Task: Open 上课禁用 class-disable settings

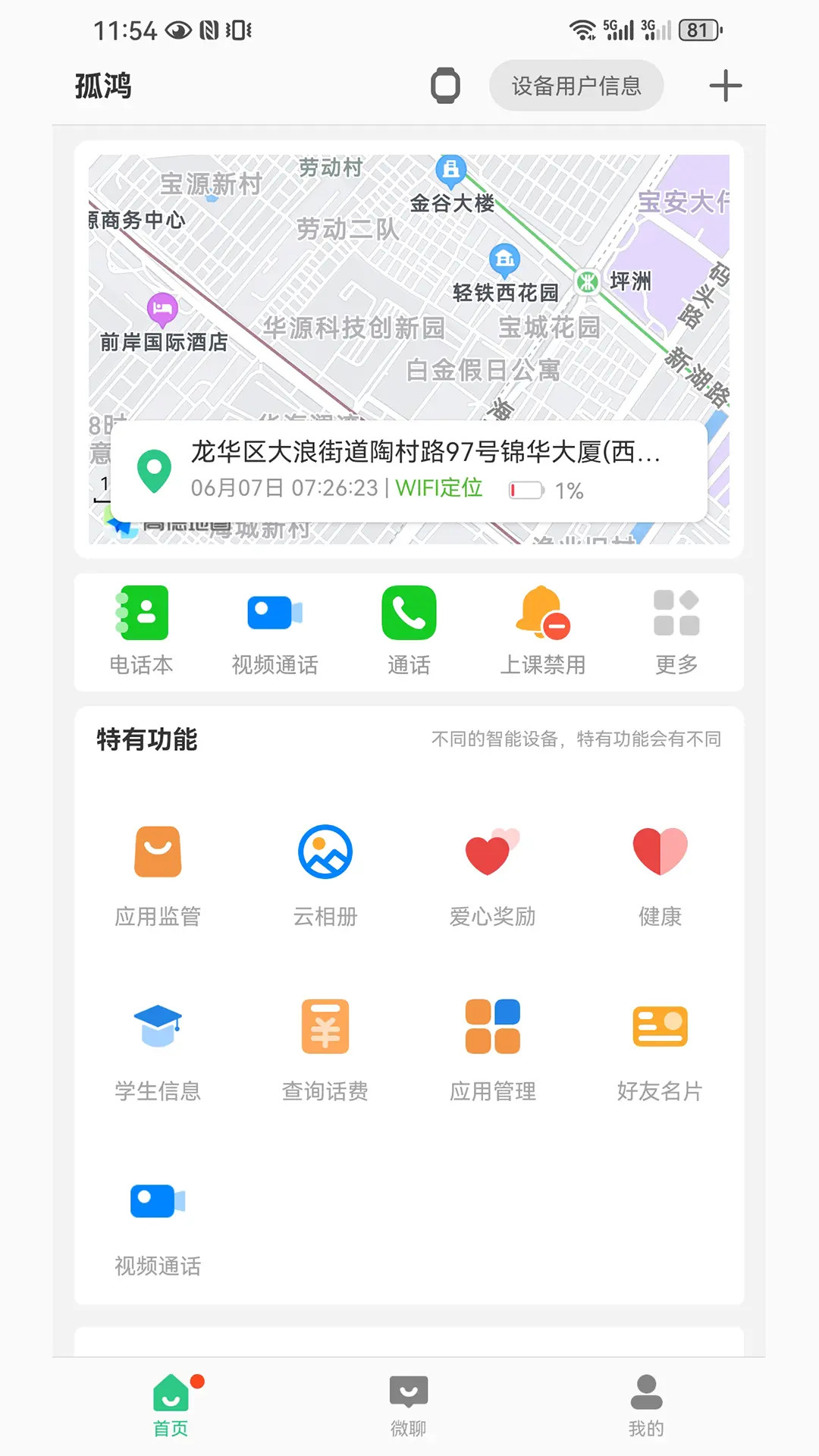Action: click(x=541, y=629)
